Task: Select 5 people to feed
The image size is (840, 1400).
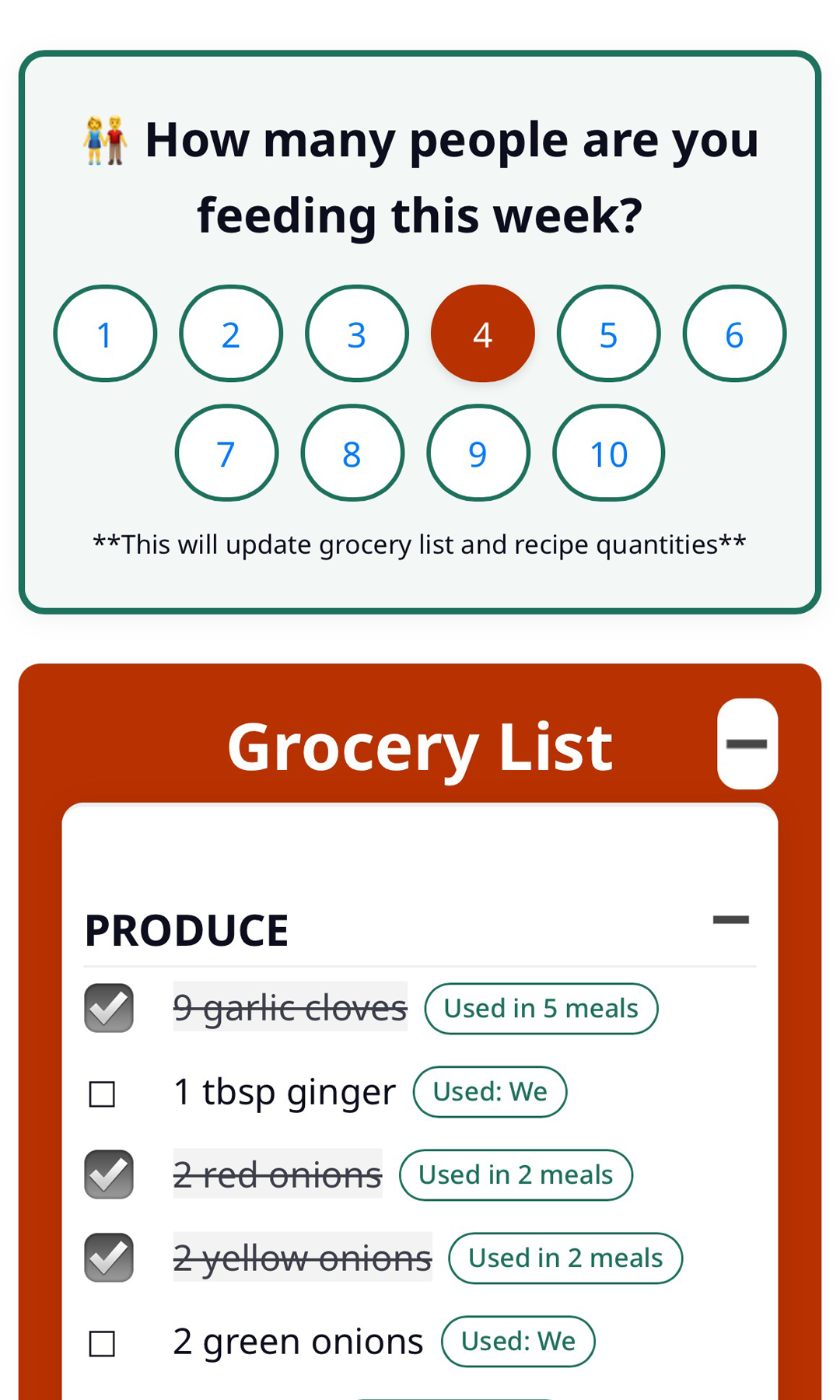Action: 607,333
